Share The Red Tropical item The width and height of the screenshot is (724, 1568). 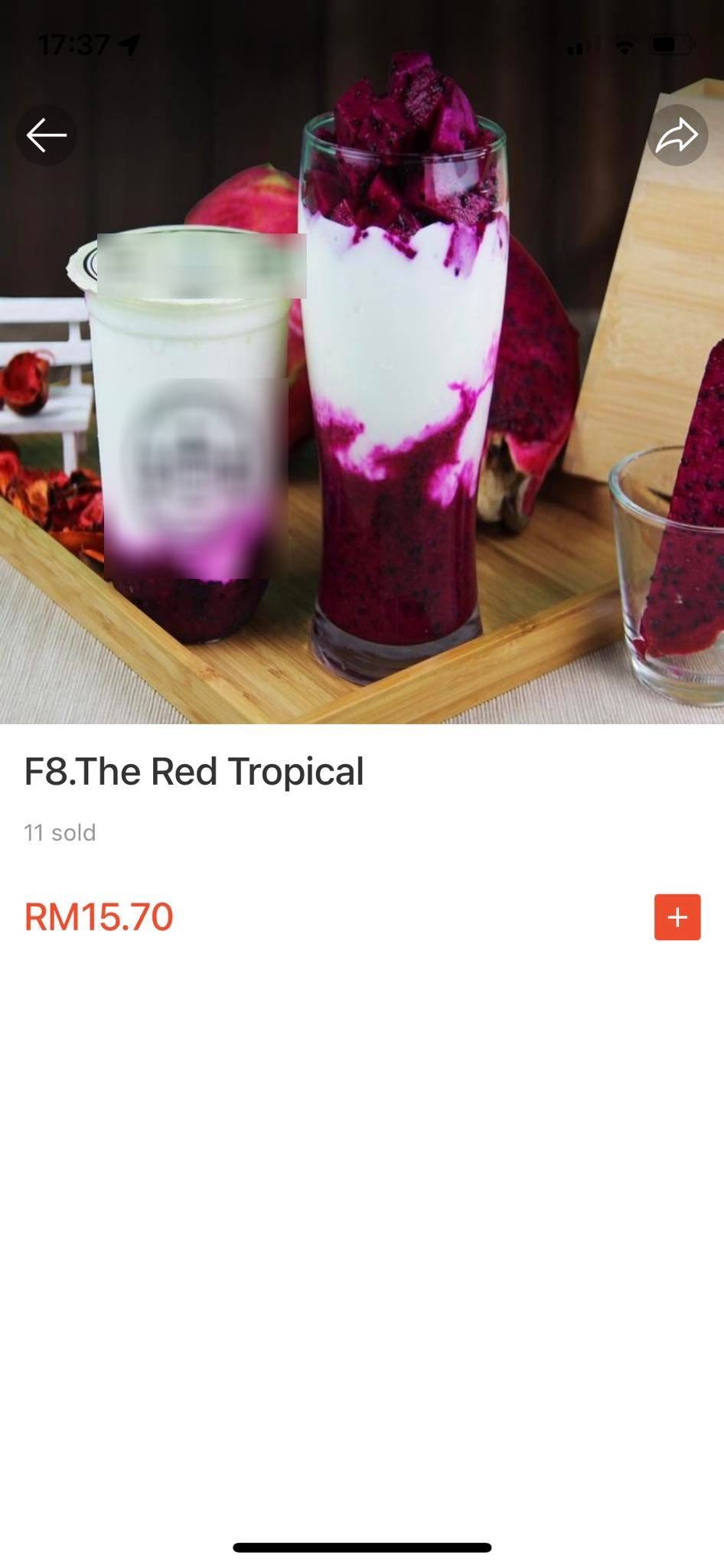click(x=677, y=136)
